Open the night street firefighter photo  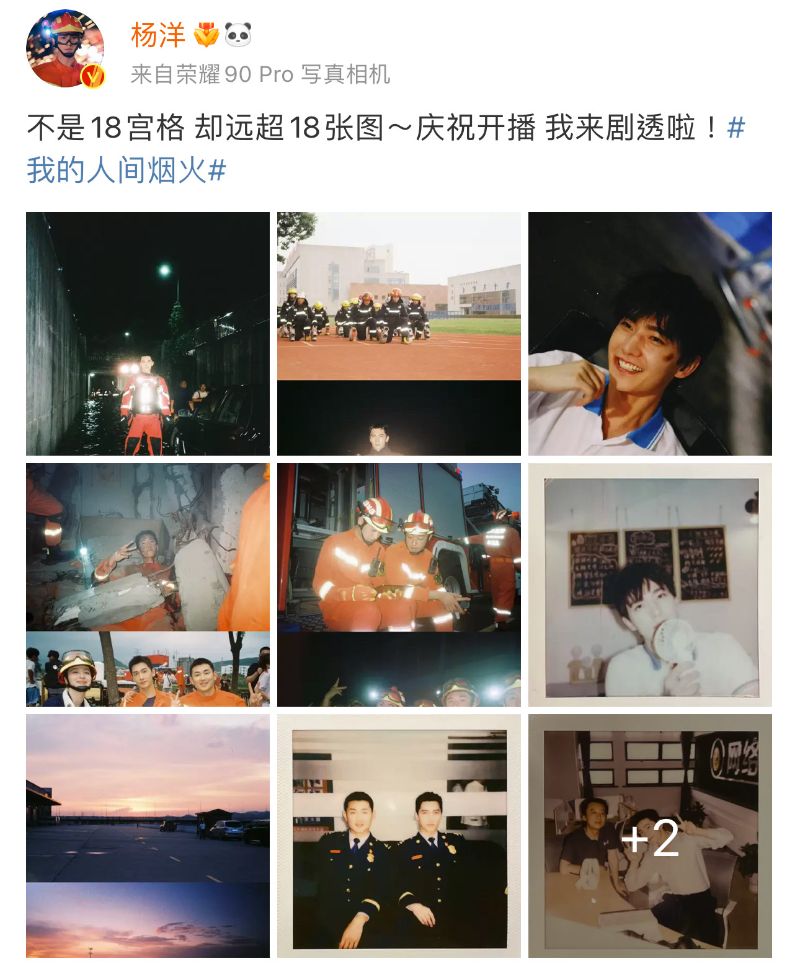coord(148,334)
